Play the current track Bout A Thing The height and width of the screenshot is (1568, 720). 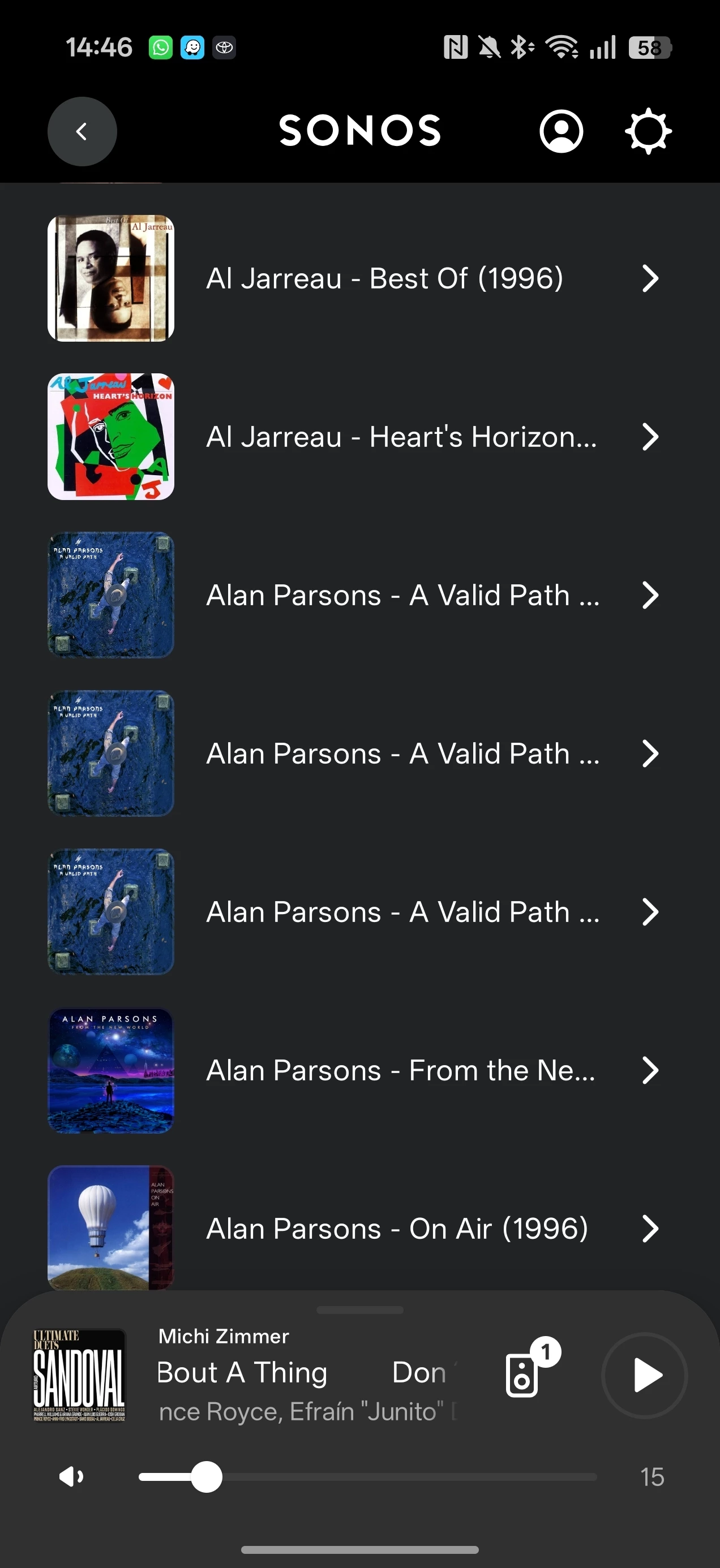point(645,1376)
